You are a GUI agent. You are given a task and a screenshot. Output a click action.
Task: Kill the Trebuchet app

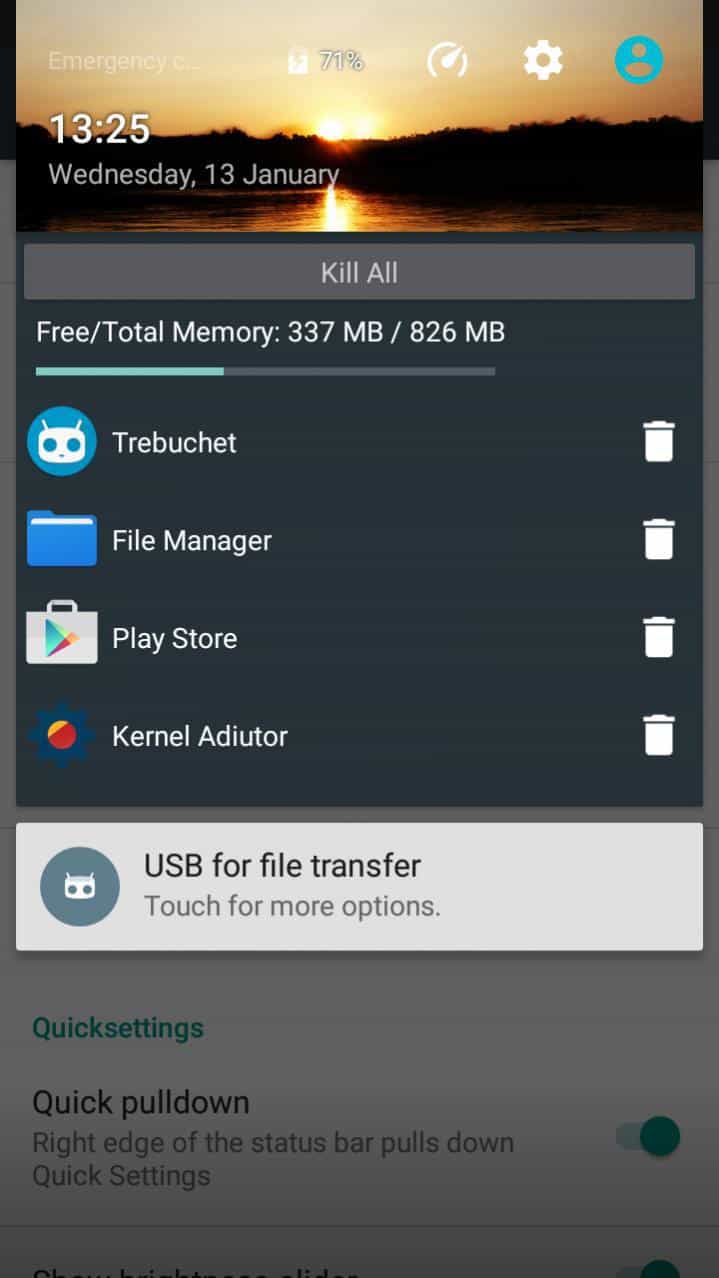(x=658, y=442)
